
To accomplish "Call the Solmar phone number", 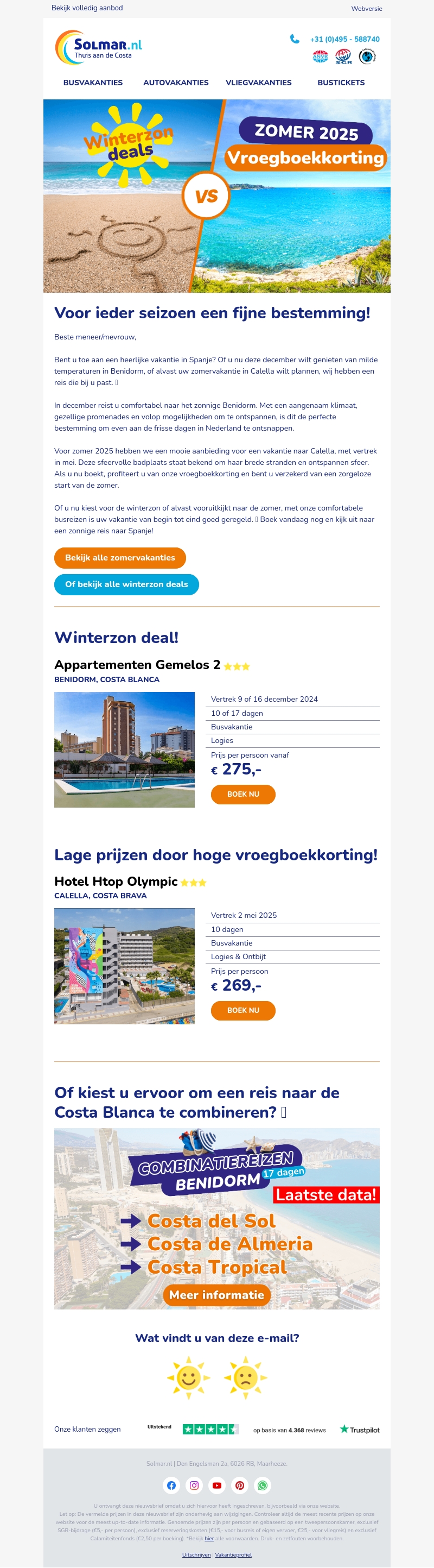I will (344, 39).
